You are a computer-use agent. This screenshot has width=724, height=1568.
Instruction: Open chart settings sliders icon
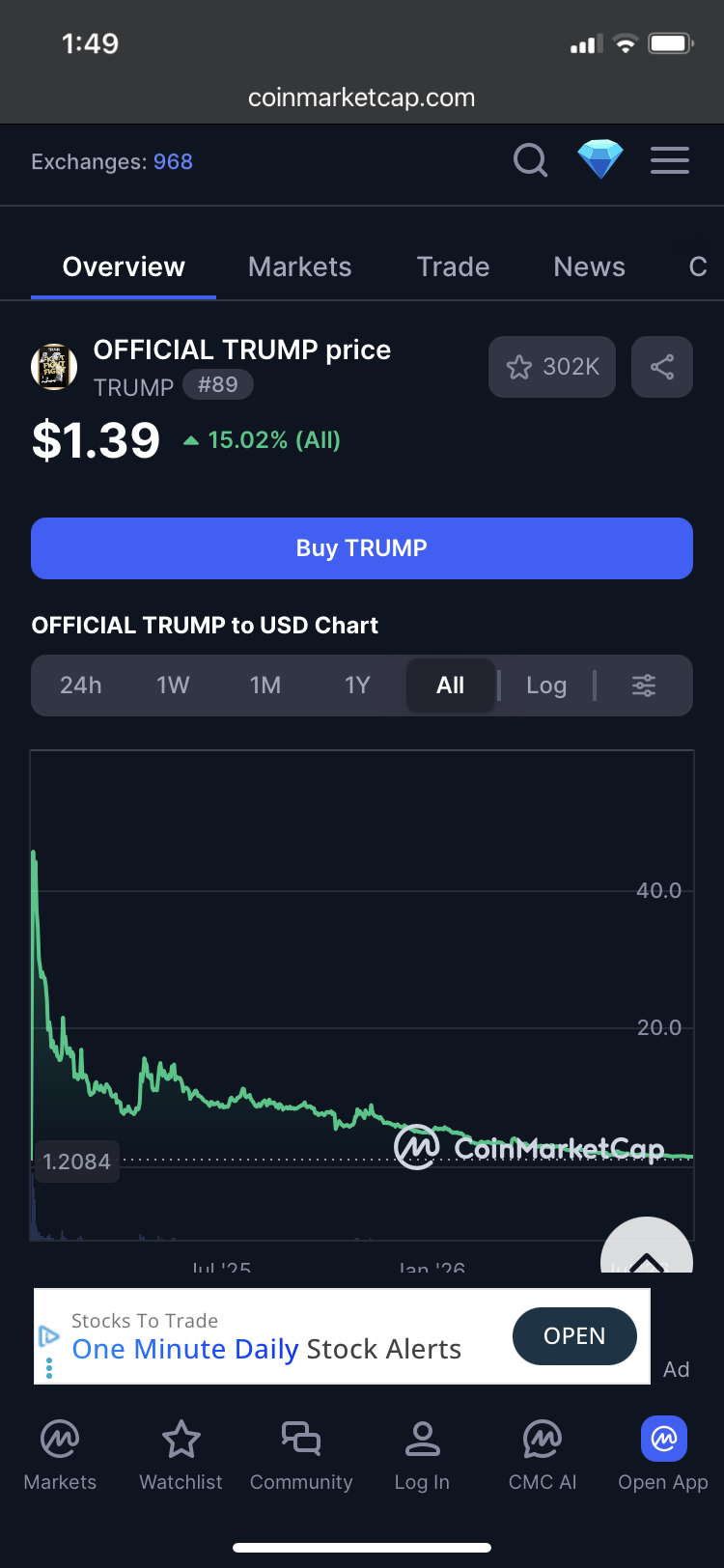[x=644, y=686]
